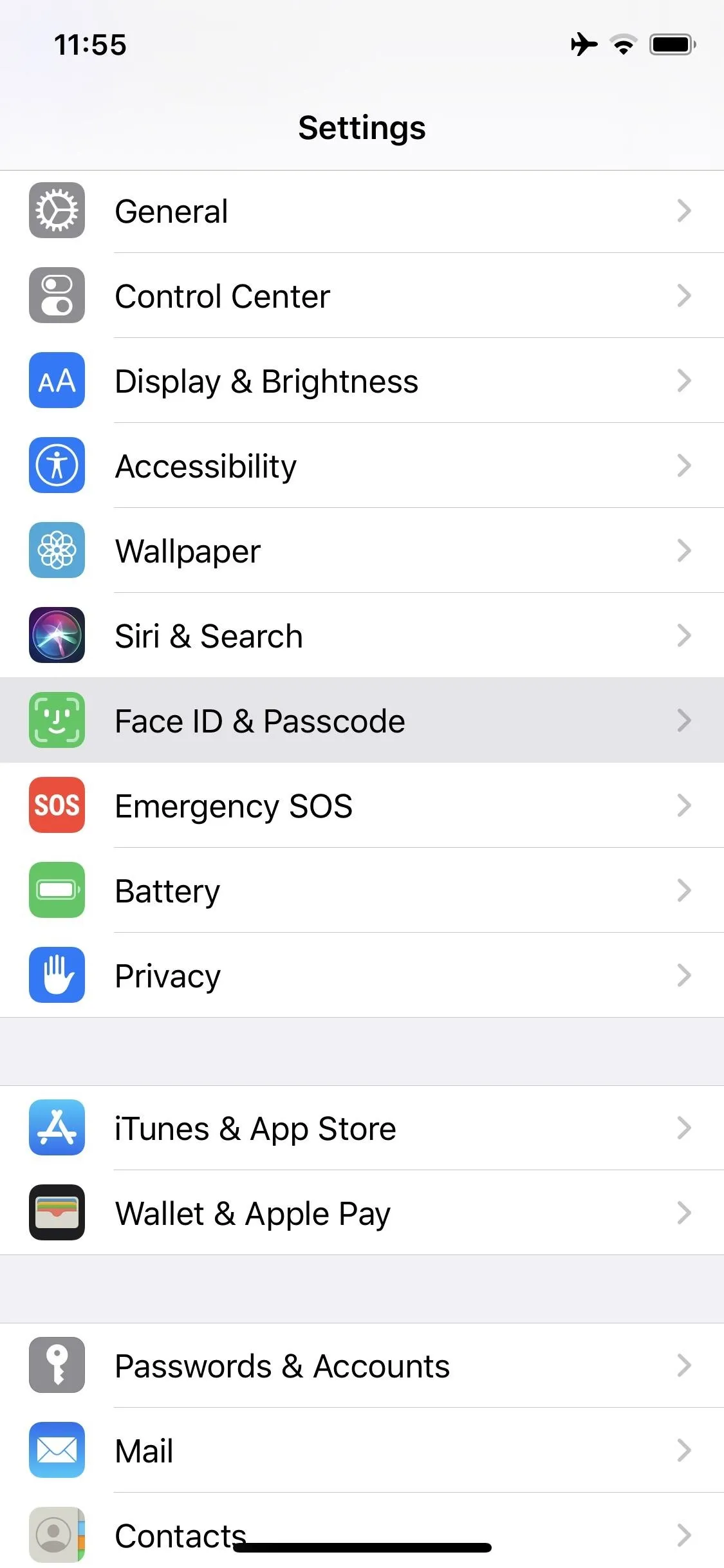Screen dimensions: 724x1568
Task: Go to Emergency SOS
Action: pyautogui.click(x=362, y=806)
